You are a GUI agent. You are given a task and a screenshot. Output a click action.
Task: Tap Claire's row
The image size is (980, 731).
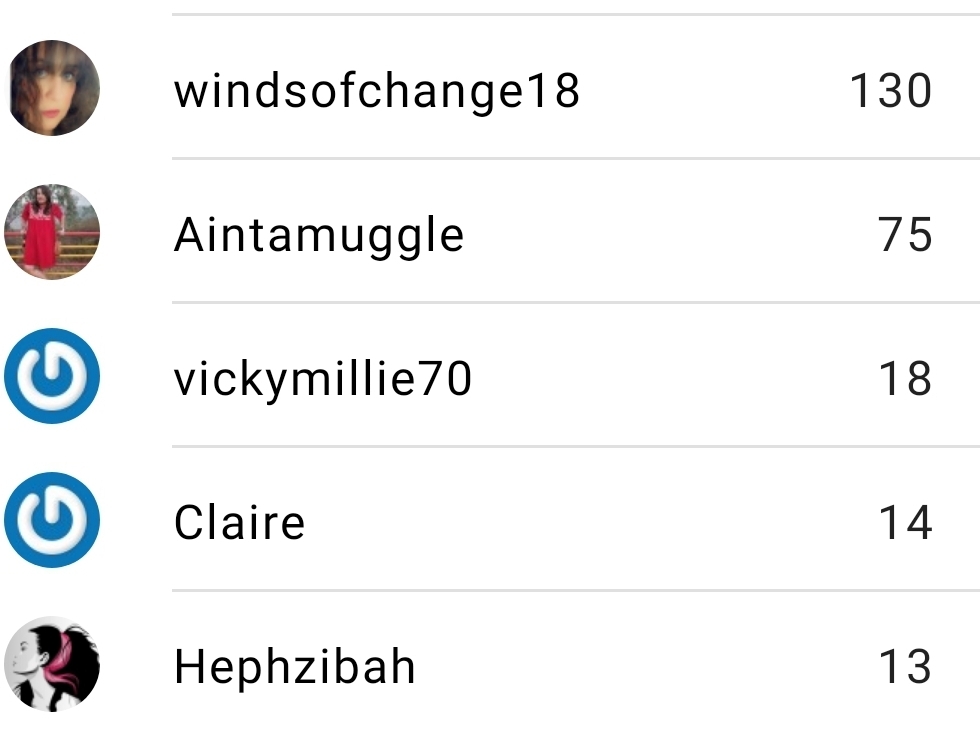[240, 523]
